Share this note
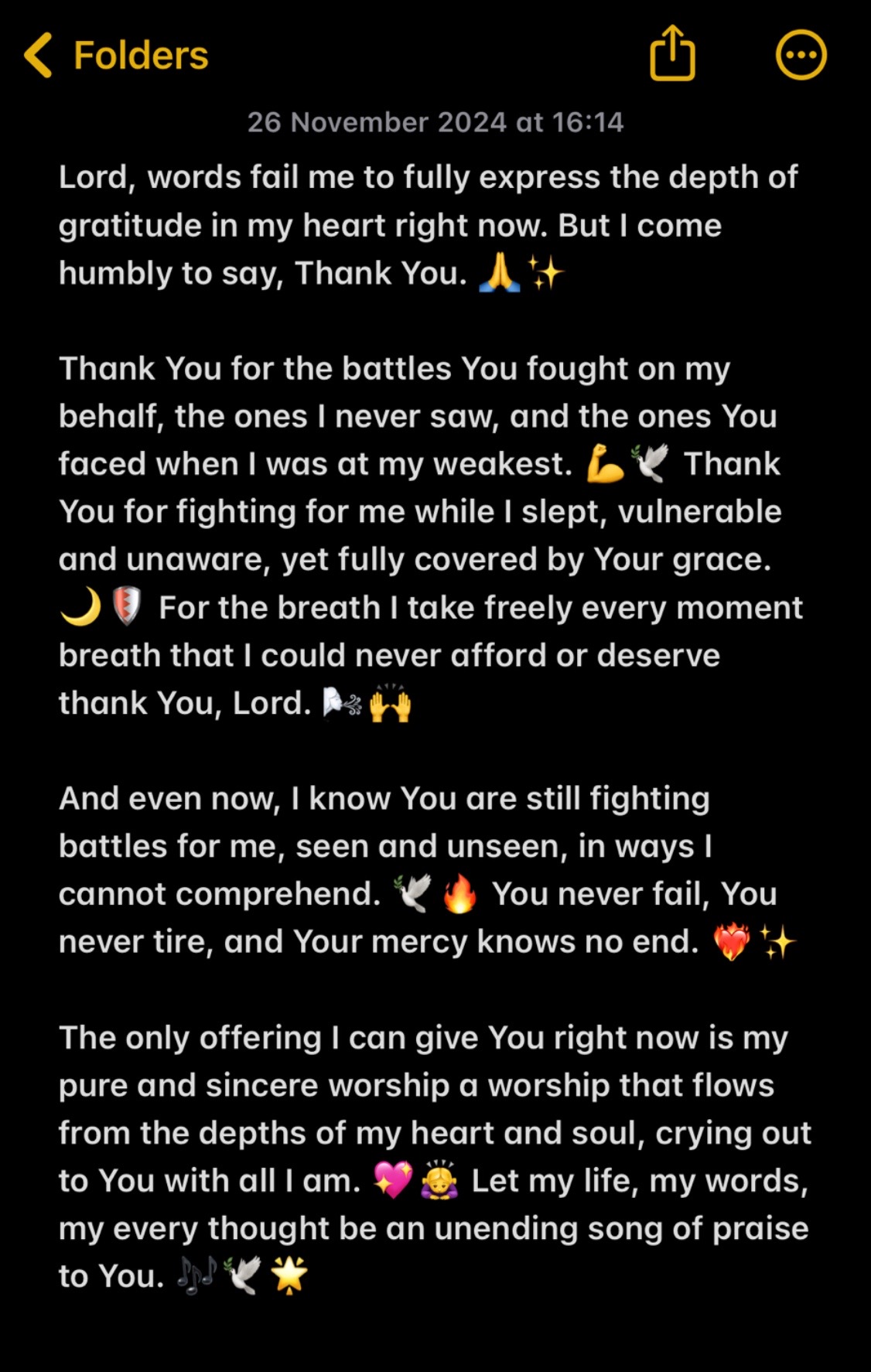Image resolution: width=871 pixels, height=1372 pixels. pyautogui.click(x=672, y=54)
